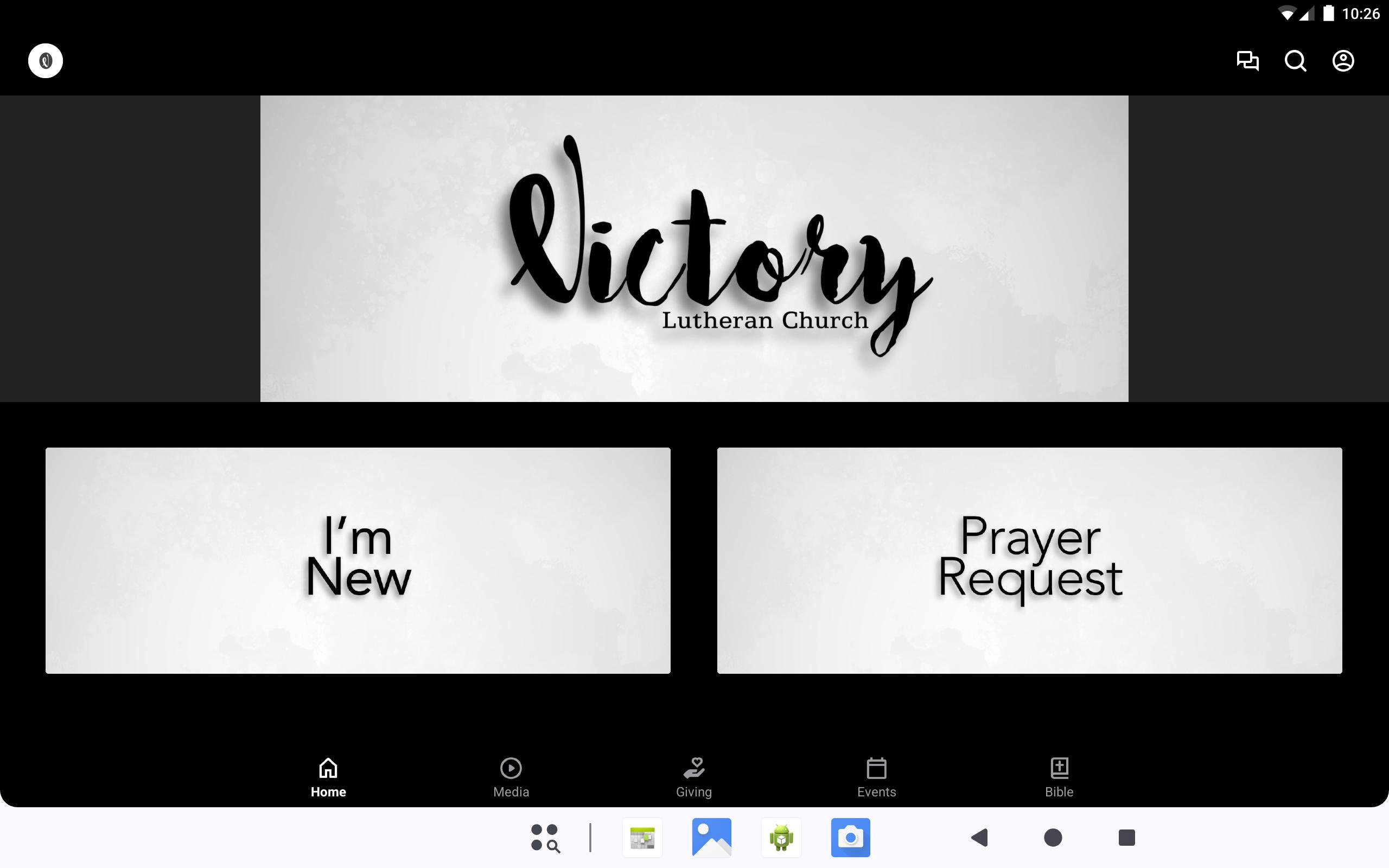Select the Home tab
The height and width of the screenshot is (868, 1389).
click(x=328, y=777)
